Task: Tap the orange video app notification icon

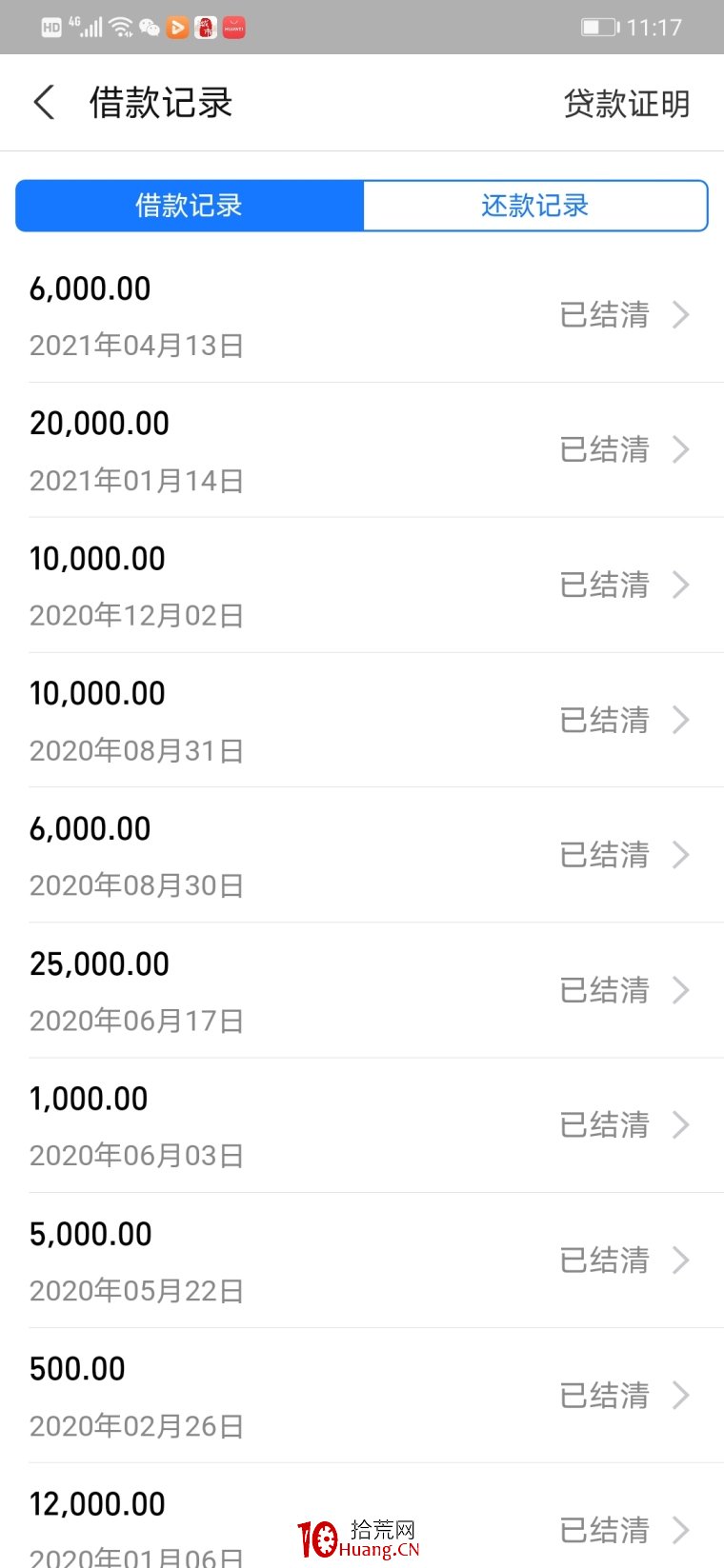Action: point(177,28)
